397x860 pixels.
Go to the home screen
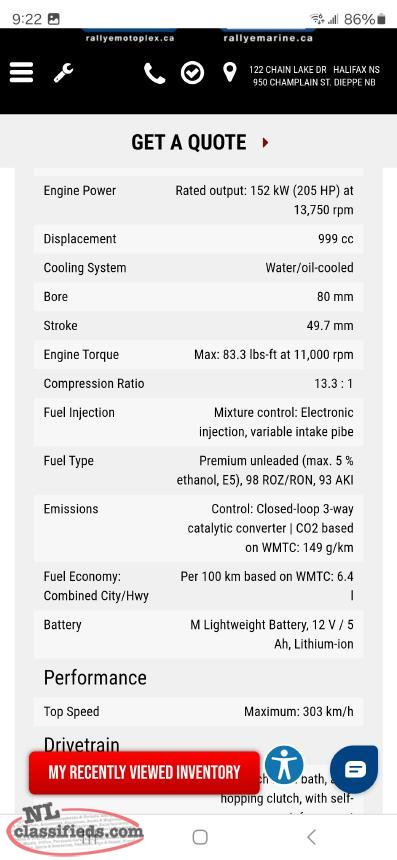click(x=200, y=837)
